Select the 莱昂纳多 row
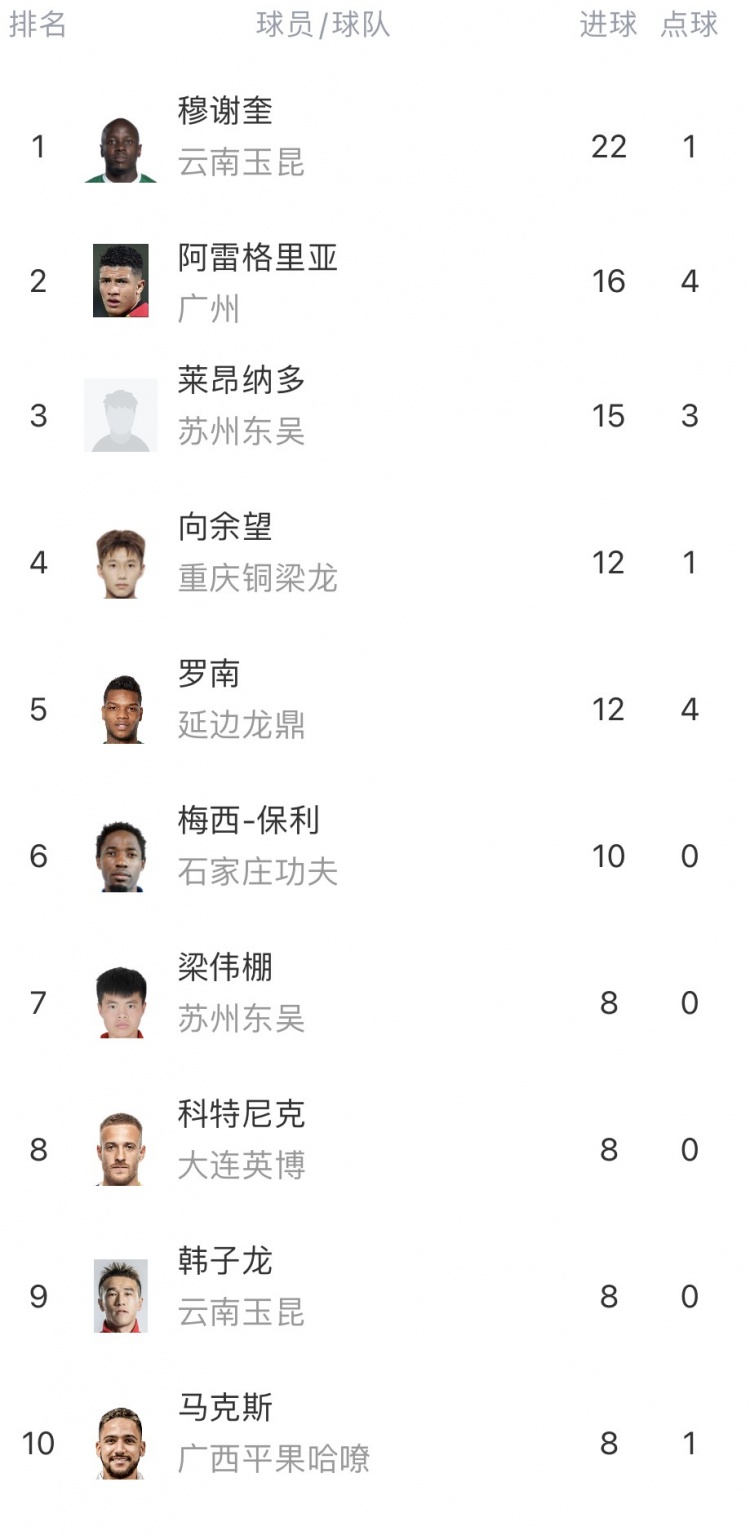 [x=375, y=415]
